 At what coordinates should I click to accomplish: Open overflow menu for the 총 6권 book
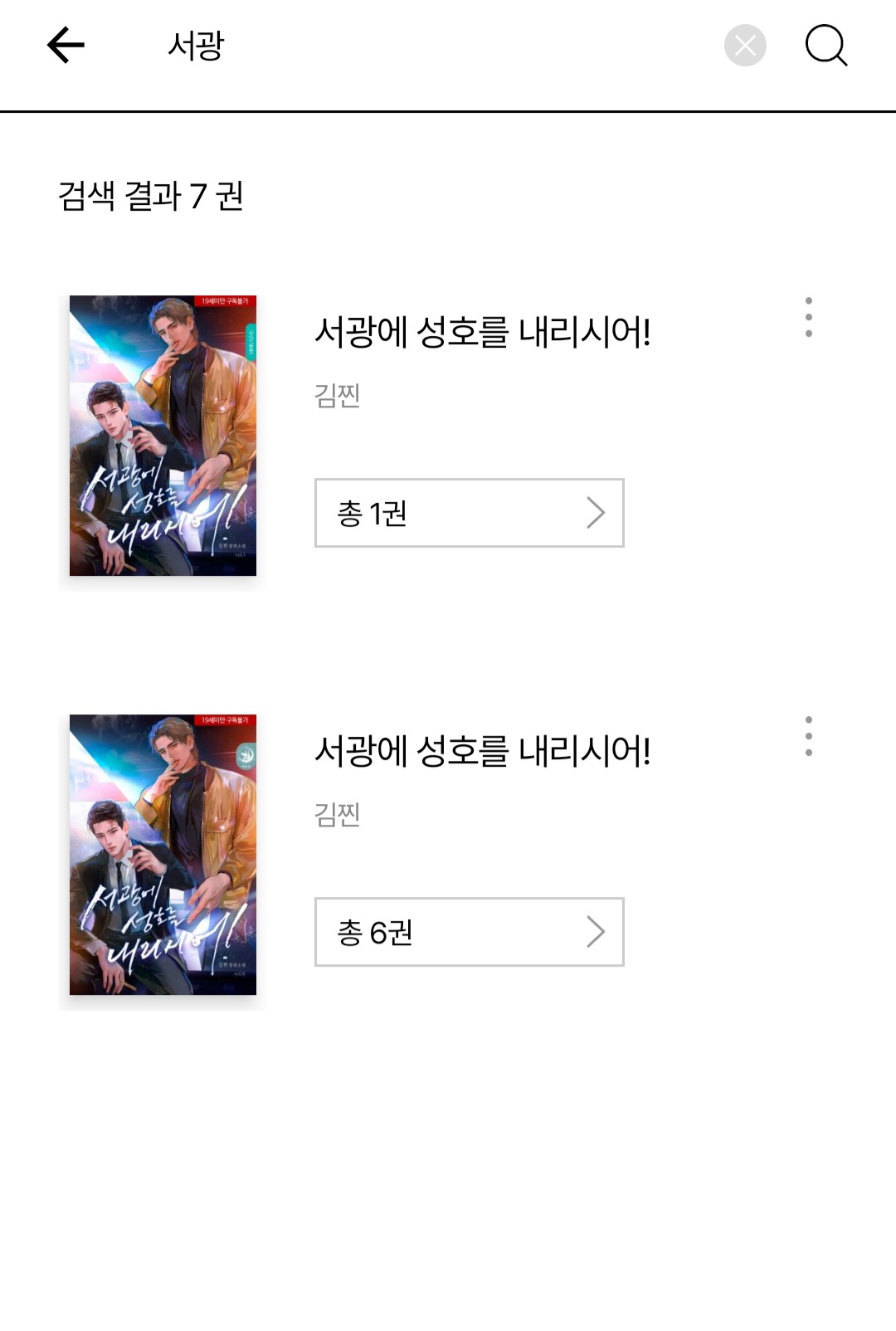coord(809,736)
